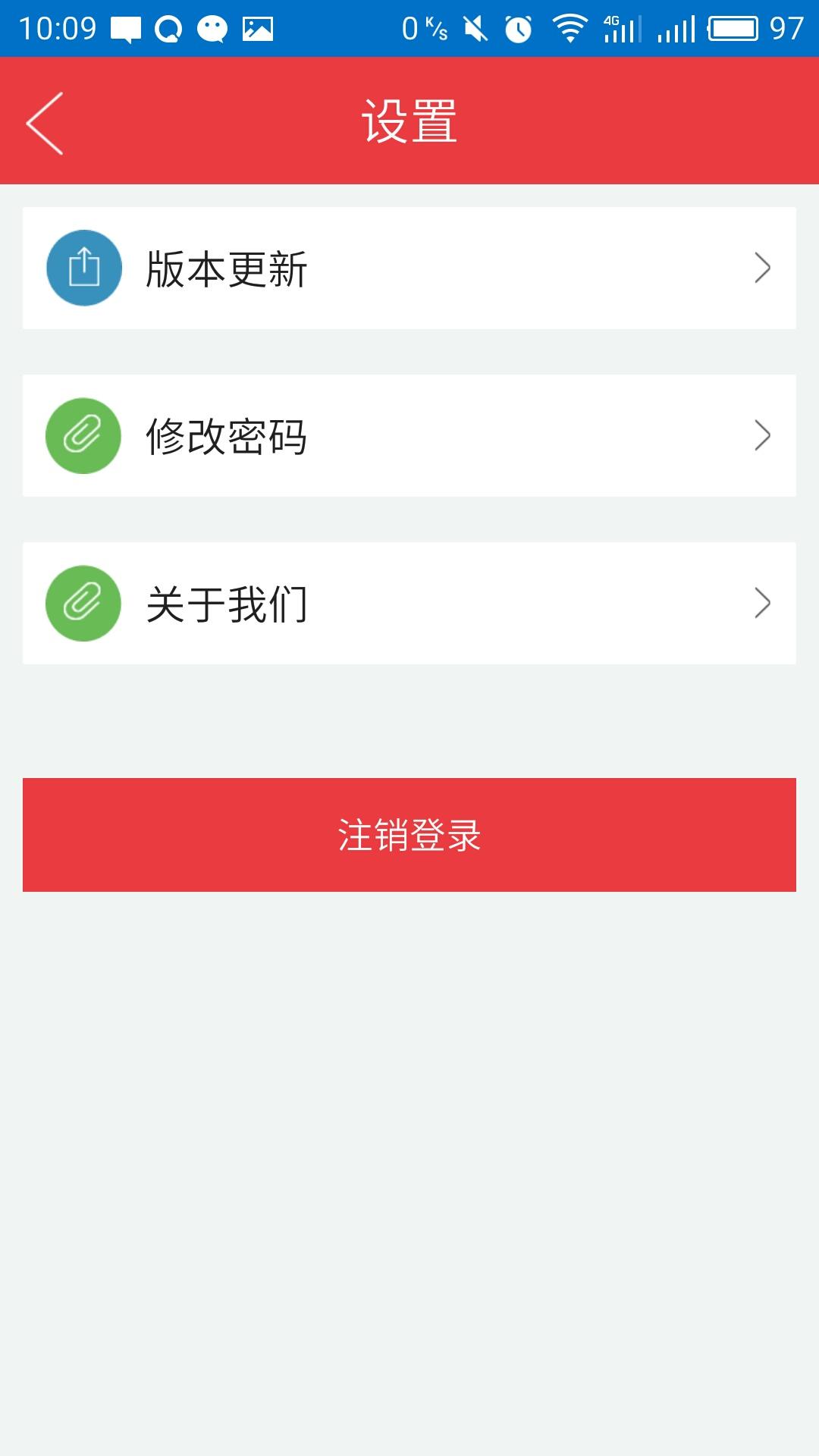Open the 版本更新 row
This screenshot has height=1456, width=819.
click(409, 268)
